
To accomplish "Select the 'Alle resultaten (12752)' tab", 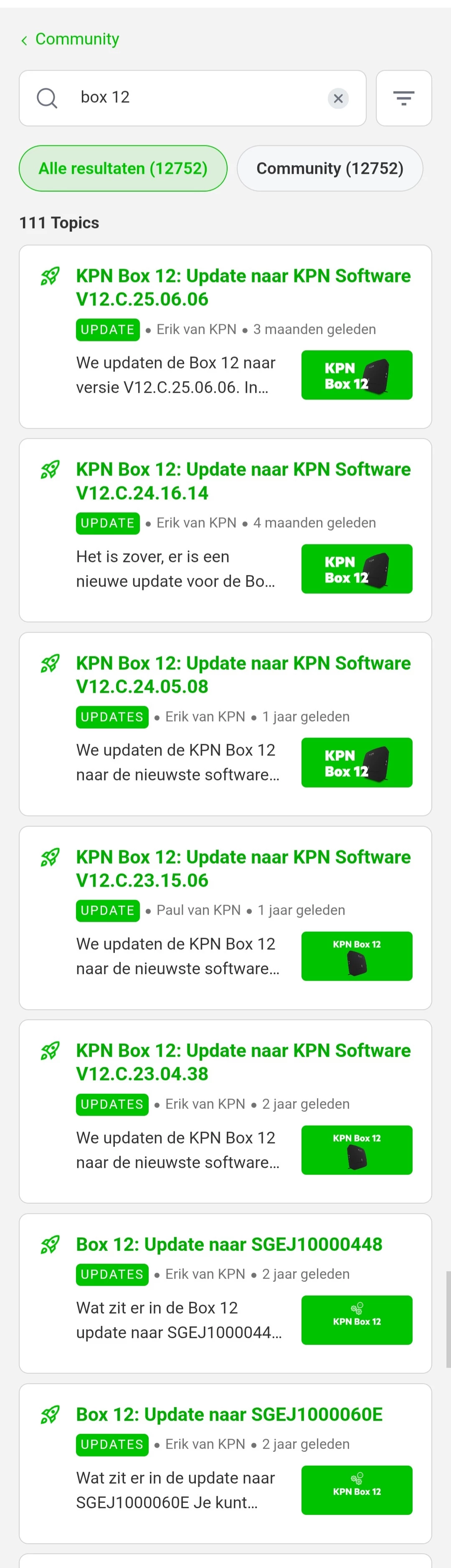I will [x=123, y=169].
